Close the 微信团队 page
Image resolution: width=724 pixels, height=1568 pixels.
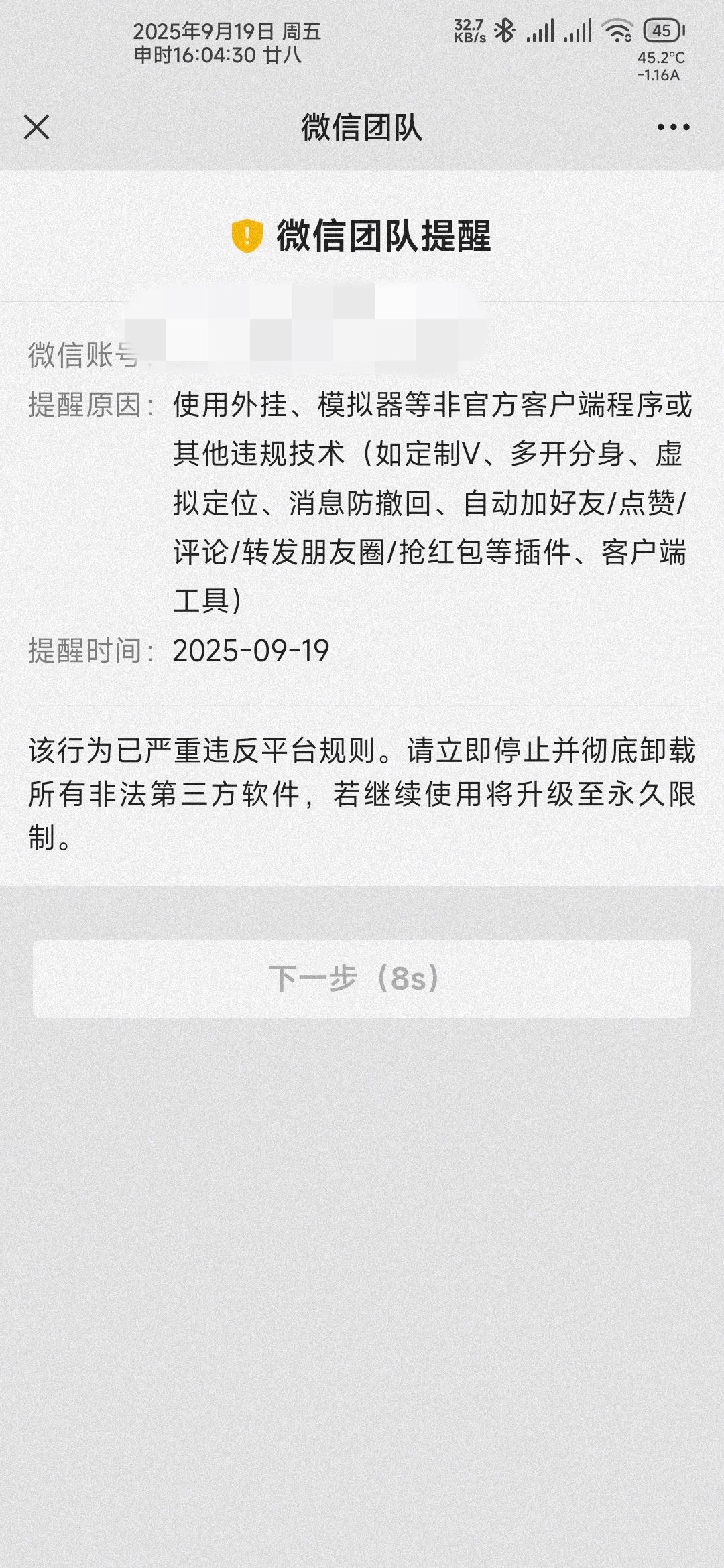tap(37, 127)
